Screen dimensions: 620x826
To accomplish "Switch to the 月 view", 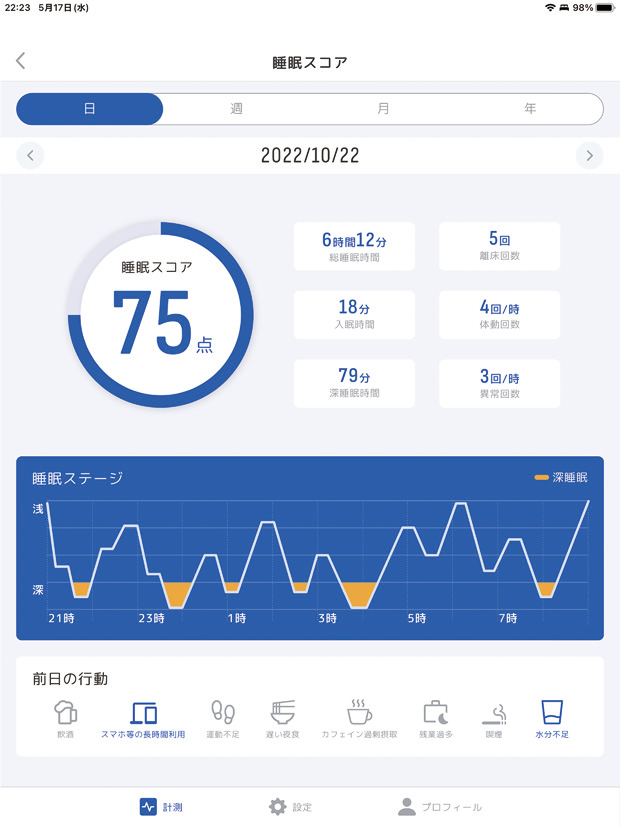I will click(x=383, y=109).
